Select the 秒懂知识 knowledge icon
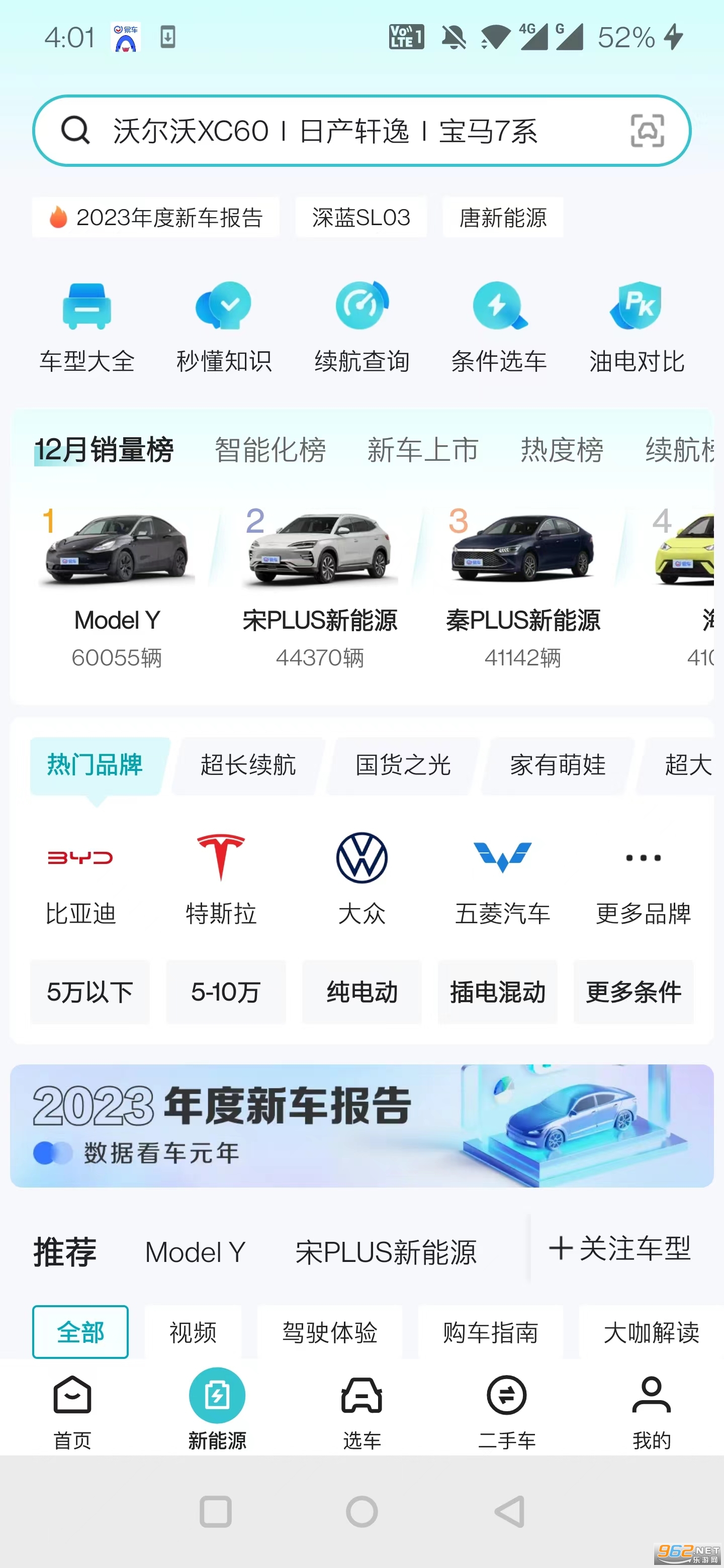The height and width of the screenshot is (1568, 724). pyautogui.click(x=223, y=325)
